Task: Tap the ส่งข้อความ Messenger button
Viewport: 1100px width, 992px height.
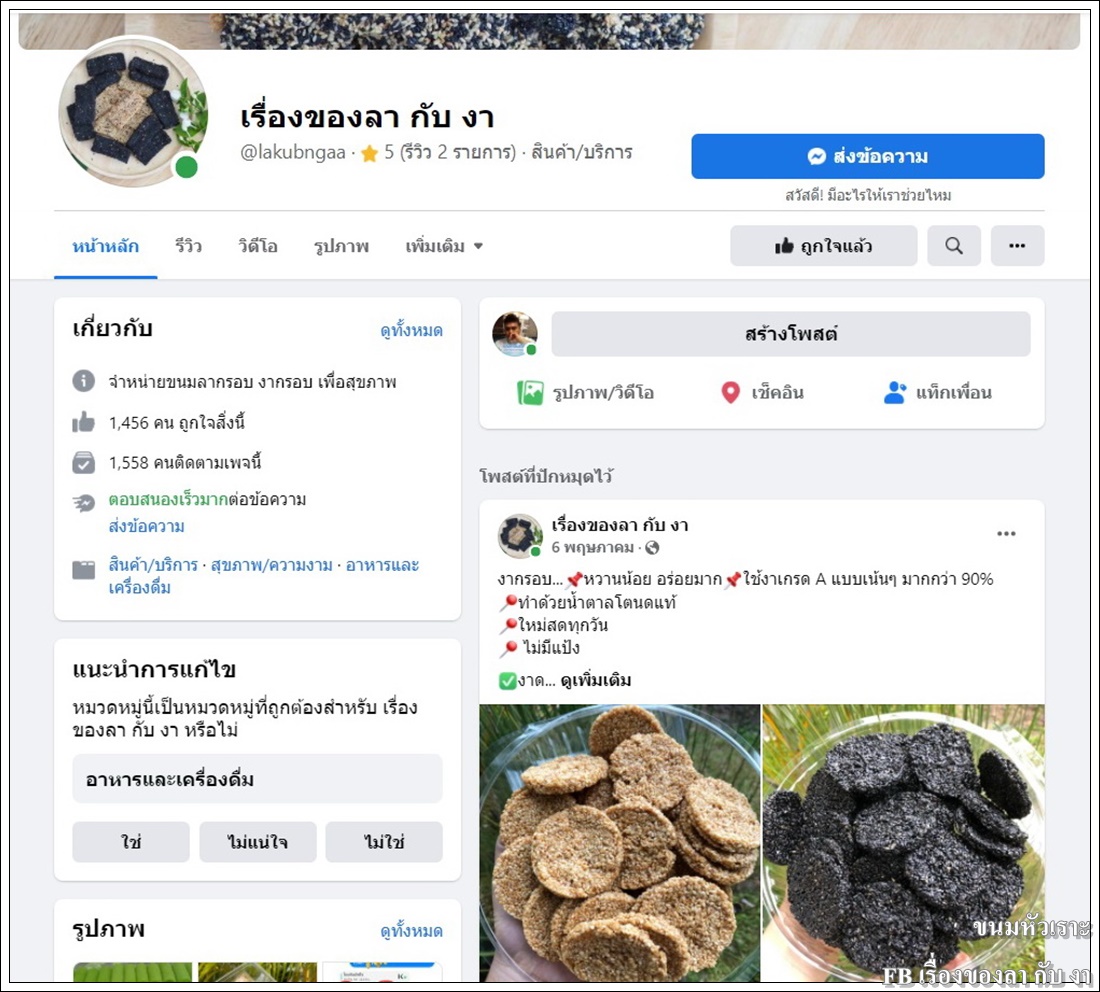Action: [x=867, y=157]
